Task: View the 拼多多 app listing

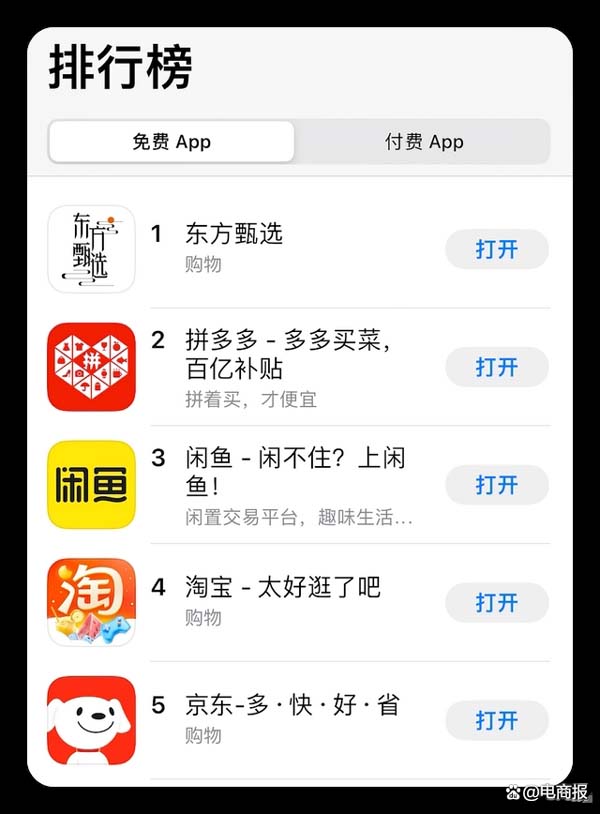Action: point(287,354)
